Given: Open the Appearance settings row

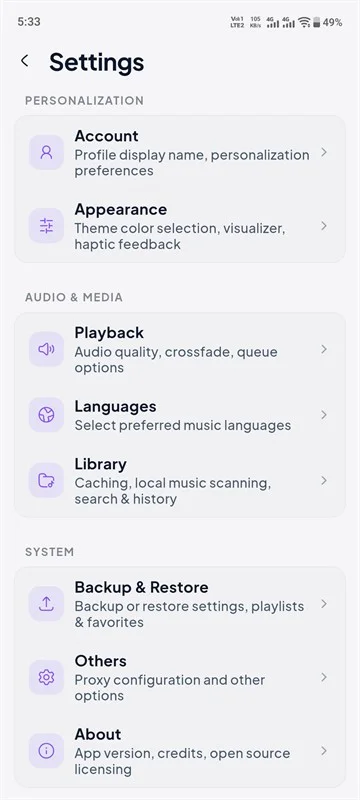Looking at the screenshot, I should [179, 226].
